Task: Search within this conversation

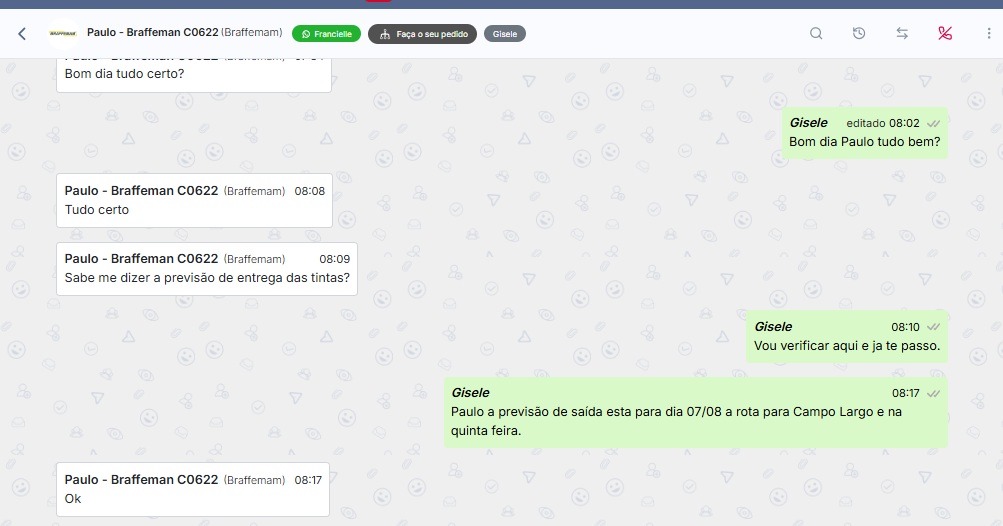Action: coord(816,34)
